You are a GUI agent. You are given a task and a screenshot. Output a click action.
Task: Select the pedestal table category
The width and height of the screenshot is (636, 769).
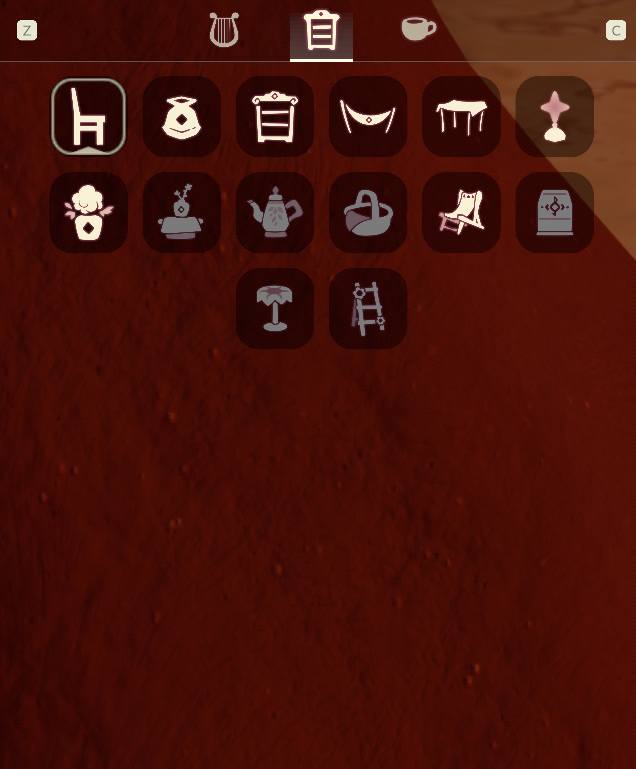point(275,308)
